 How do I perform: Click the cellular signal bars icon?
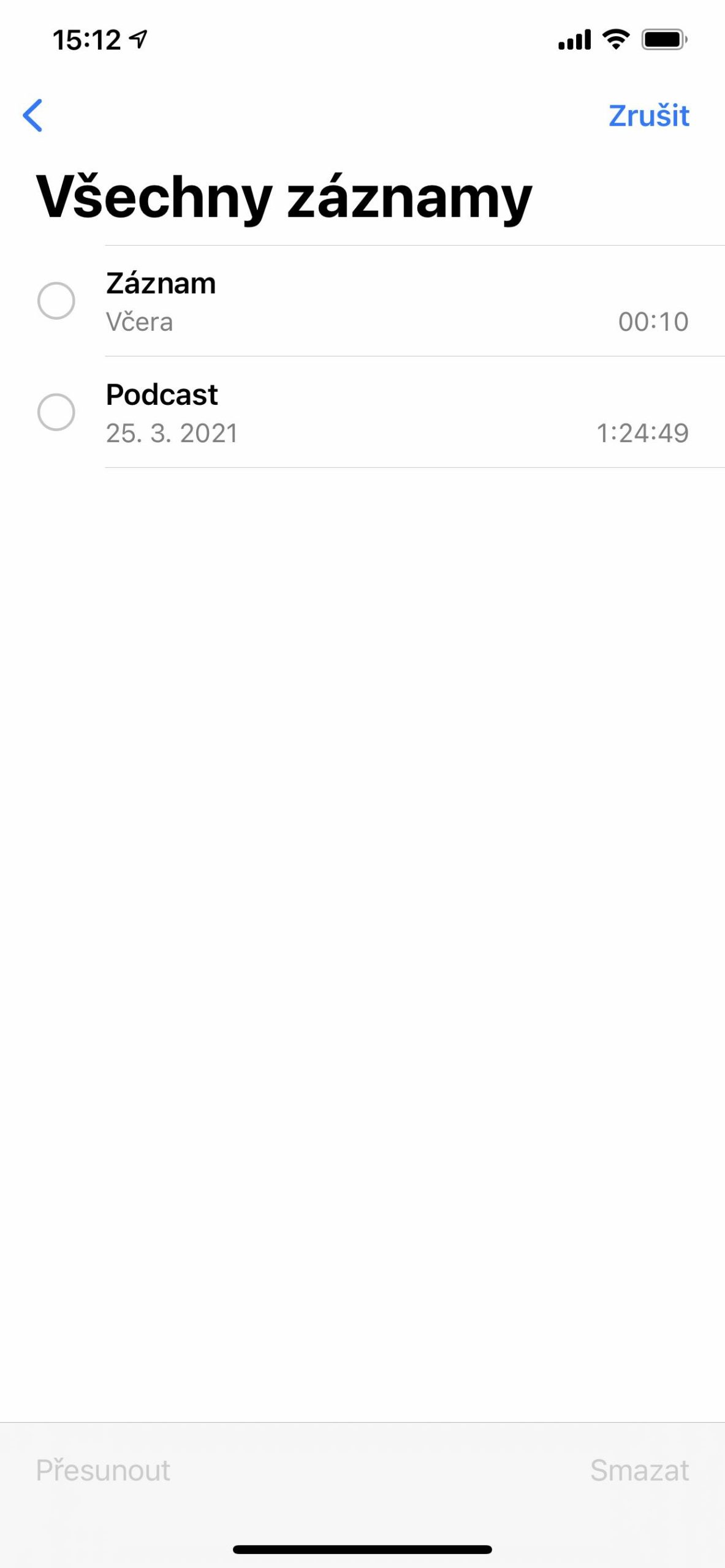point(575,39)
